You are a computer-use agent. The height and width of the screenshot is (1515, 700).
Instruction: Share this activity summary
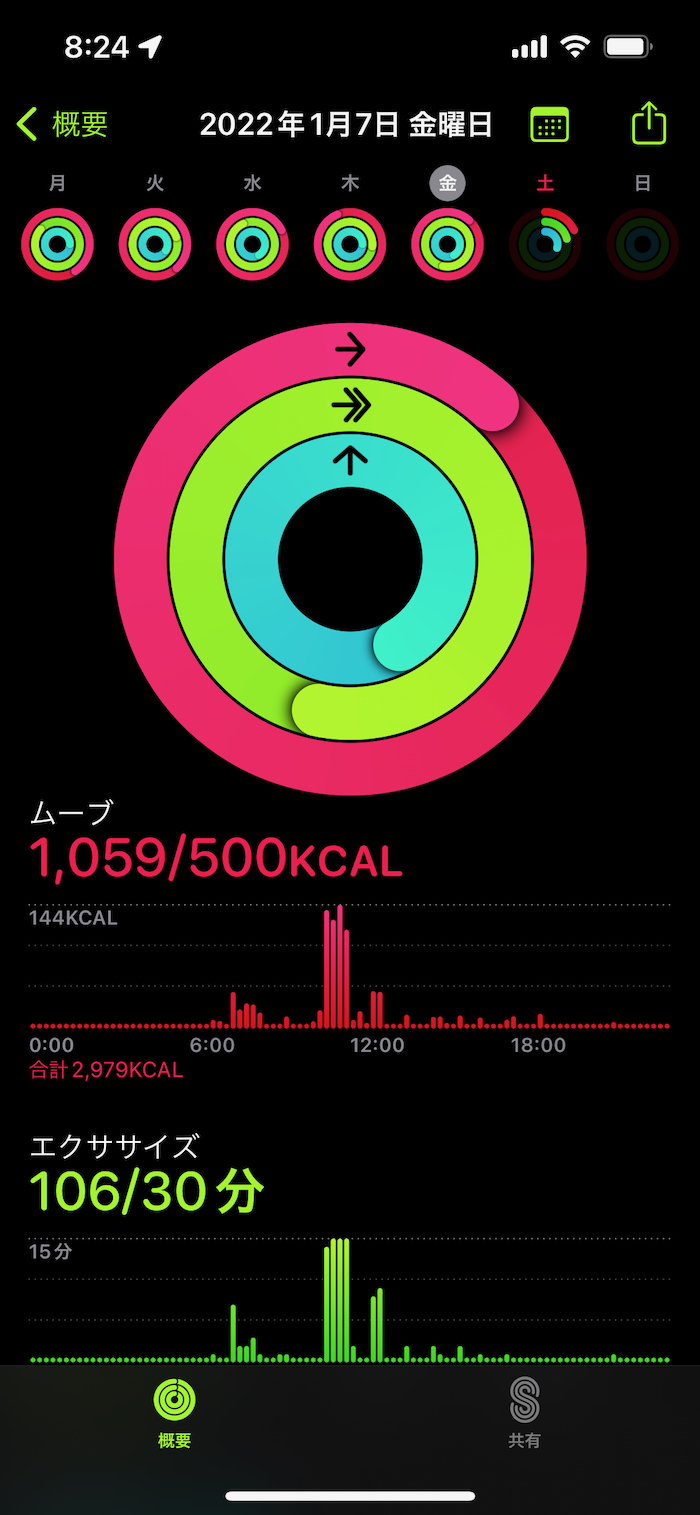click(648, 124)
